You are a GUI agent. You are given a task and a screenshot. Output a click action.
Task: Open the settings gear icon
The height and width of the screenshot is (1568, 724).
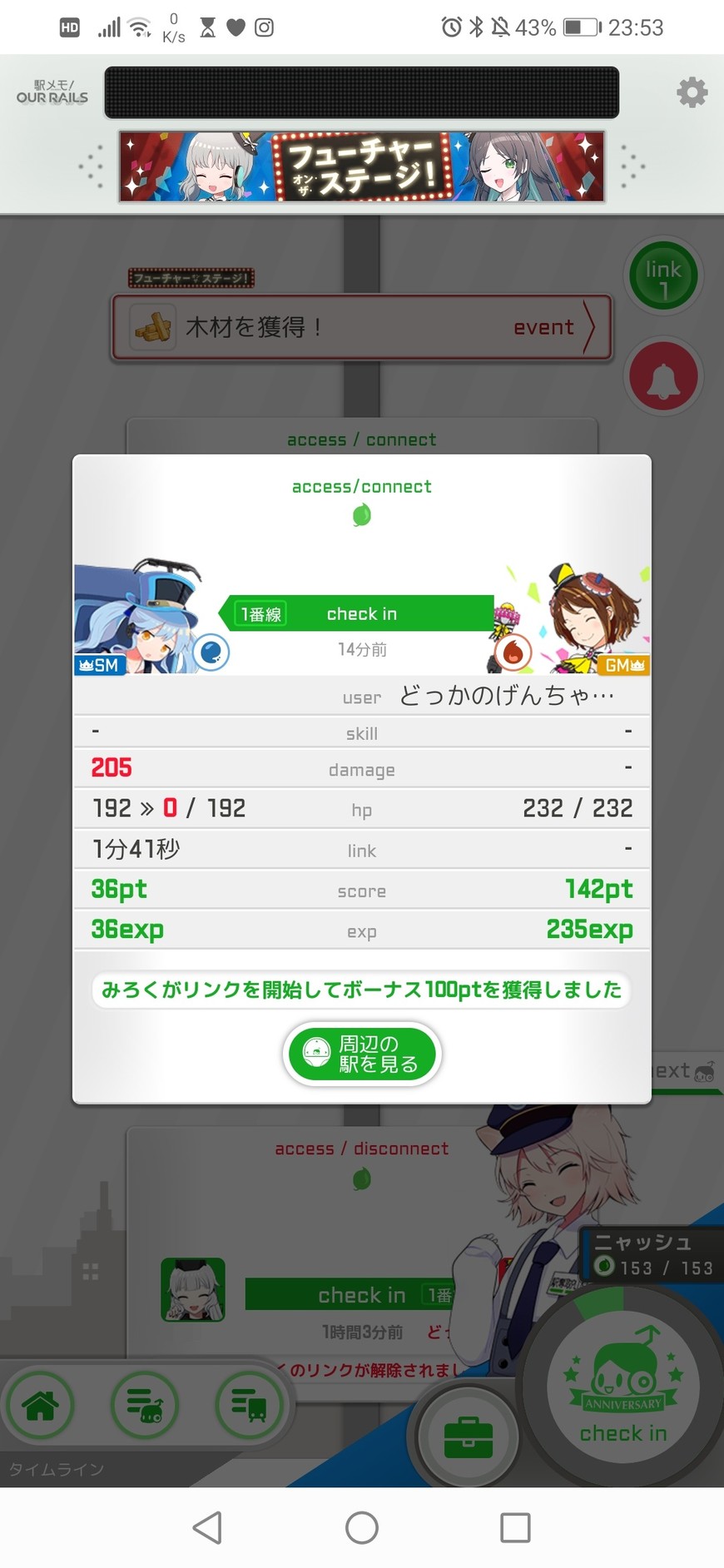pos(692,92)
